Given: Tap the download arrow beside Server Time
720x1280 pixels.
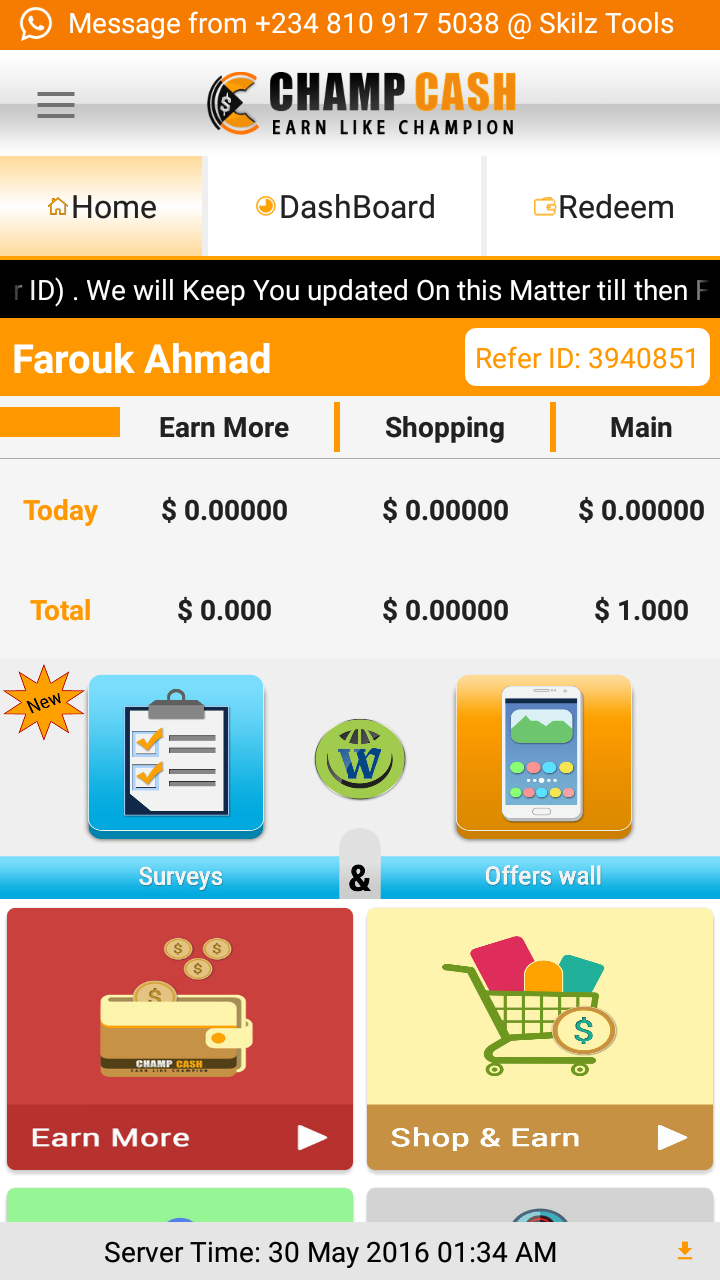Looking at the screenshot, I should coord(685,1251).
